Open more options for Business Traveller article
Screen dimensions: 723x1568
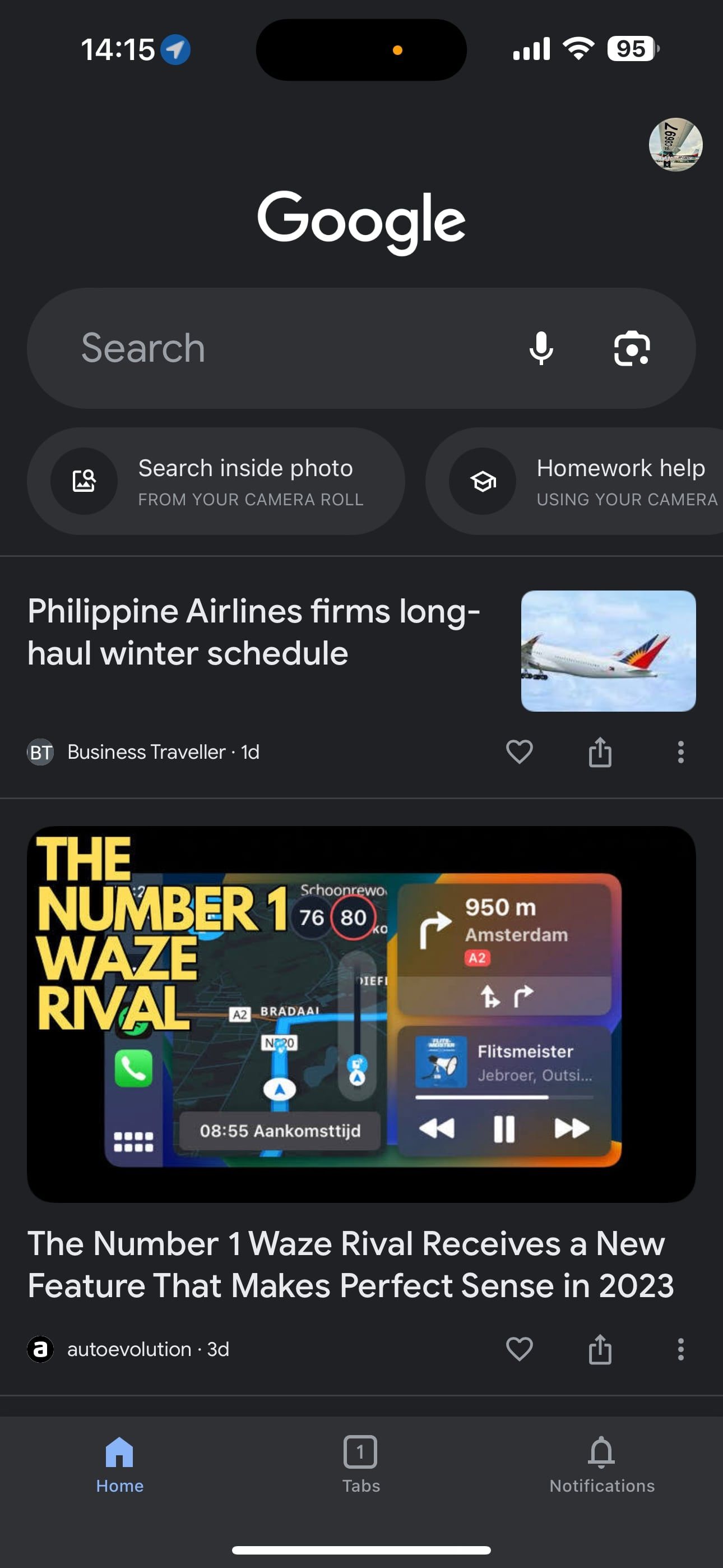[x=680, y=751]
